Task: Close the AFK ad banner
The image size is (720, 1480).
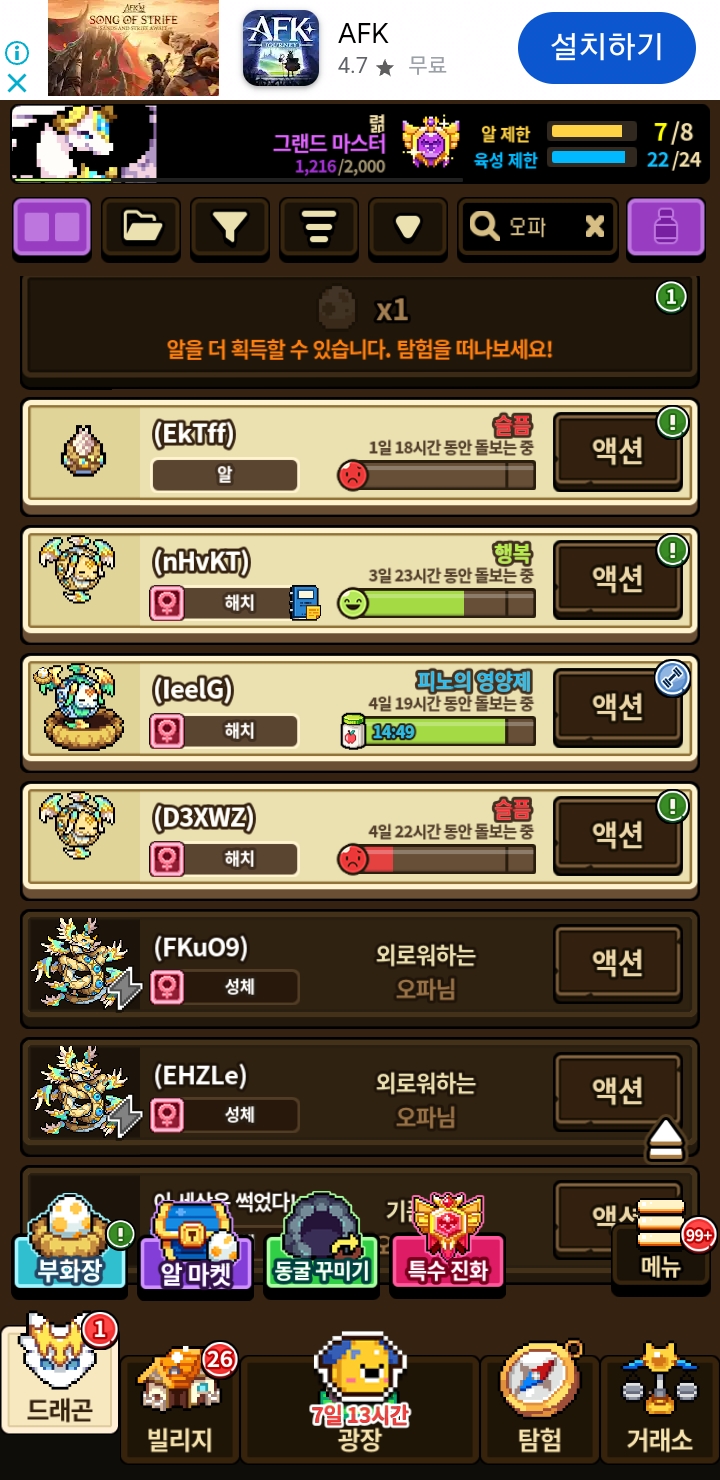Action: pyautogui.click(x=17, y=84)
